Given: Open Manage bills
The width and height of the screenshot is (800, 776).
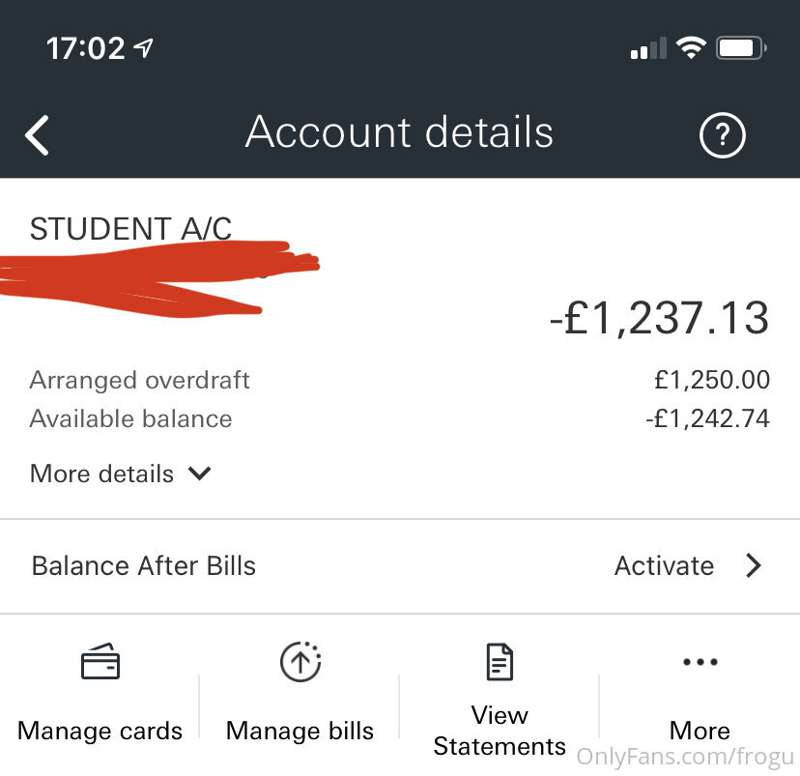Looking at the screenshot, I should tap(300, 695).
